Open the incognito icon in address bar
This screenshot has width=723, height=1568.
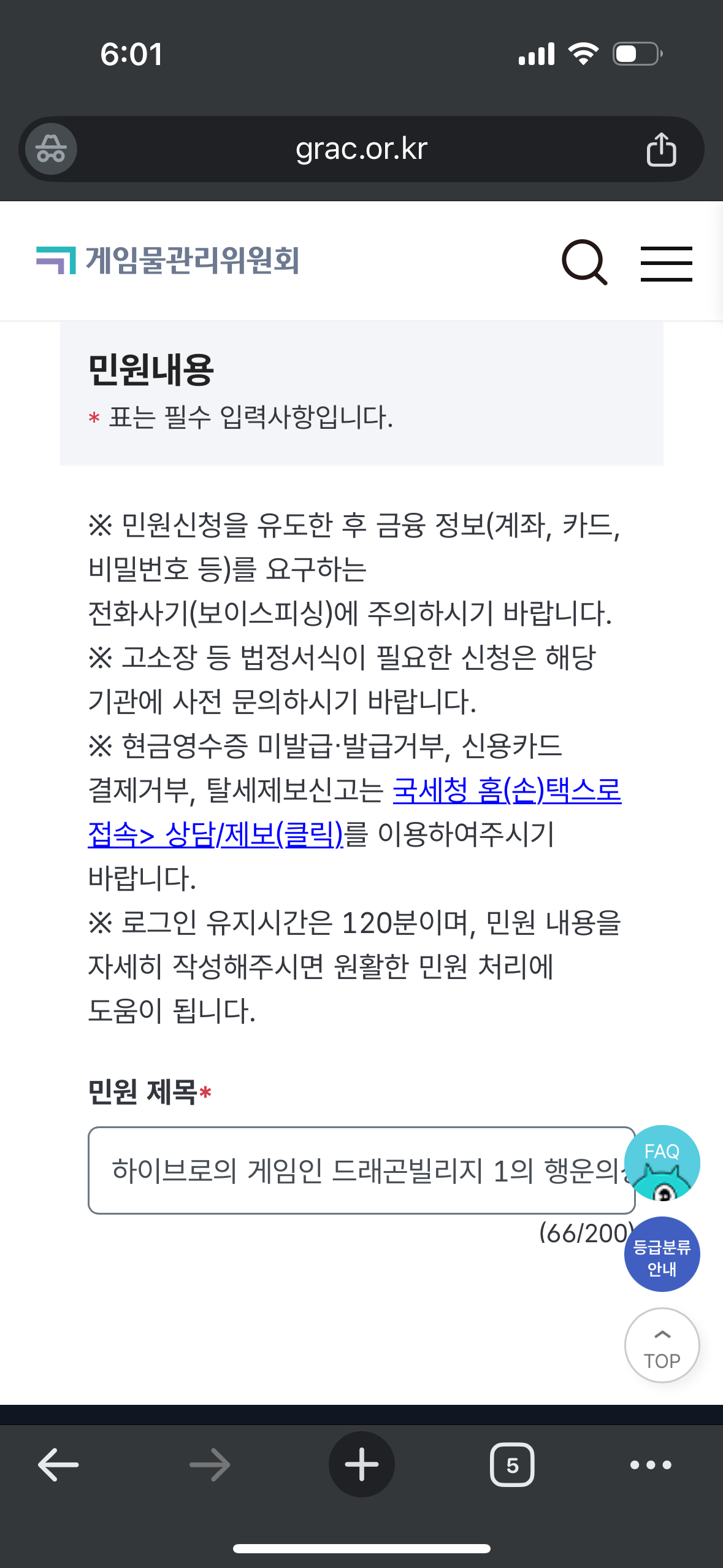[x=51, y=149]
